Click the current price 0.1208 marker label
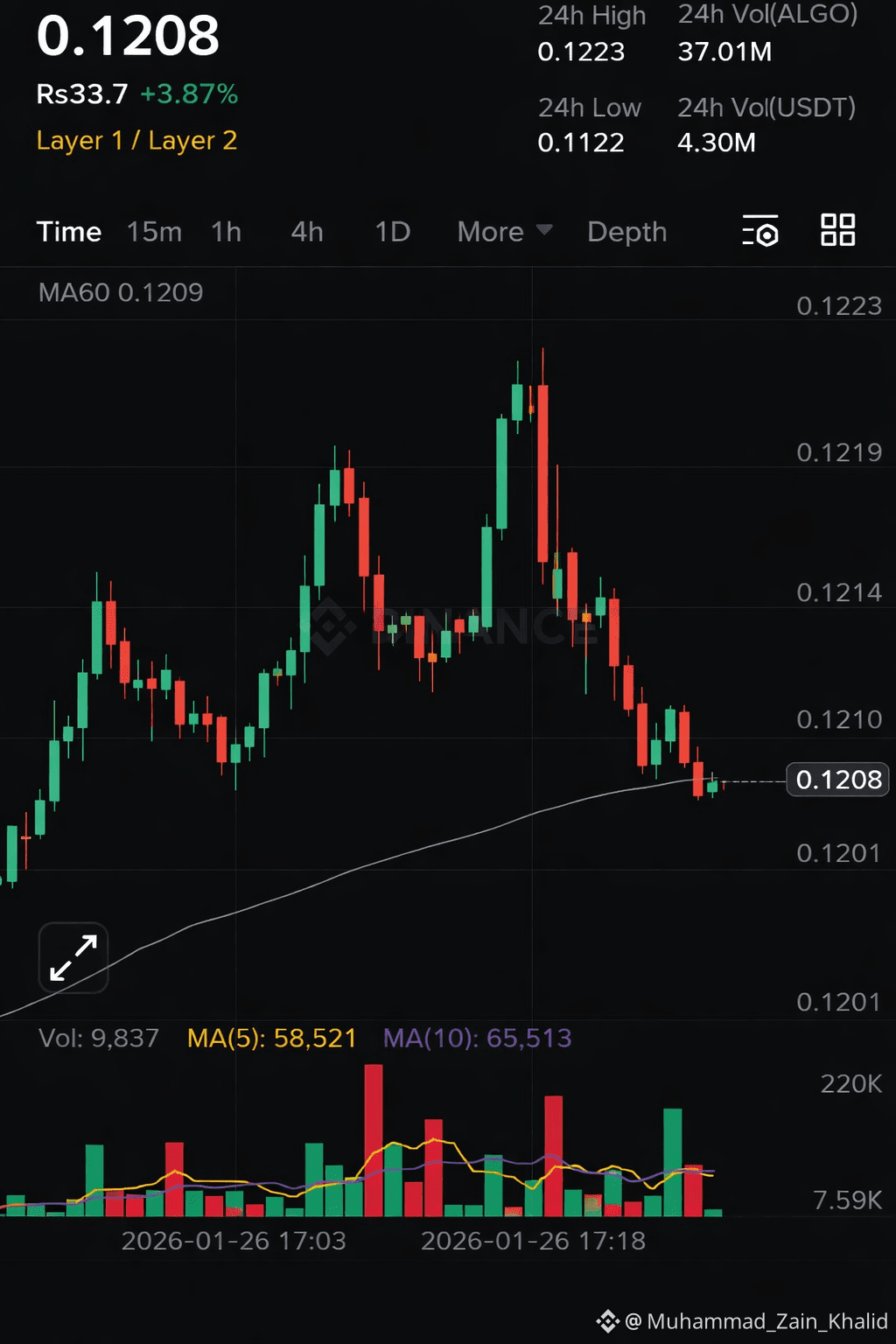 (x=836, y=780)
